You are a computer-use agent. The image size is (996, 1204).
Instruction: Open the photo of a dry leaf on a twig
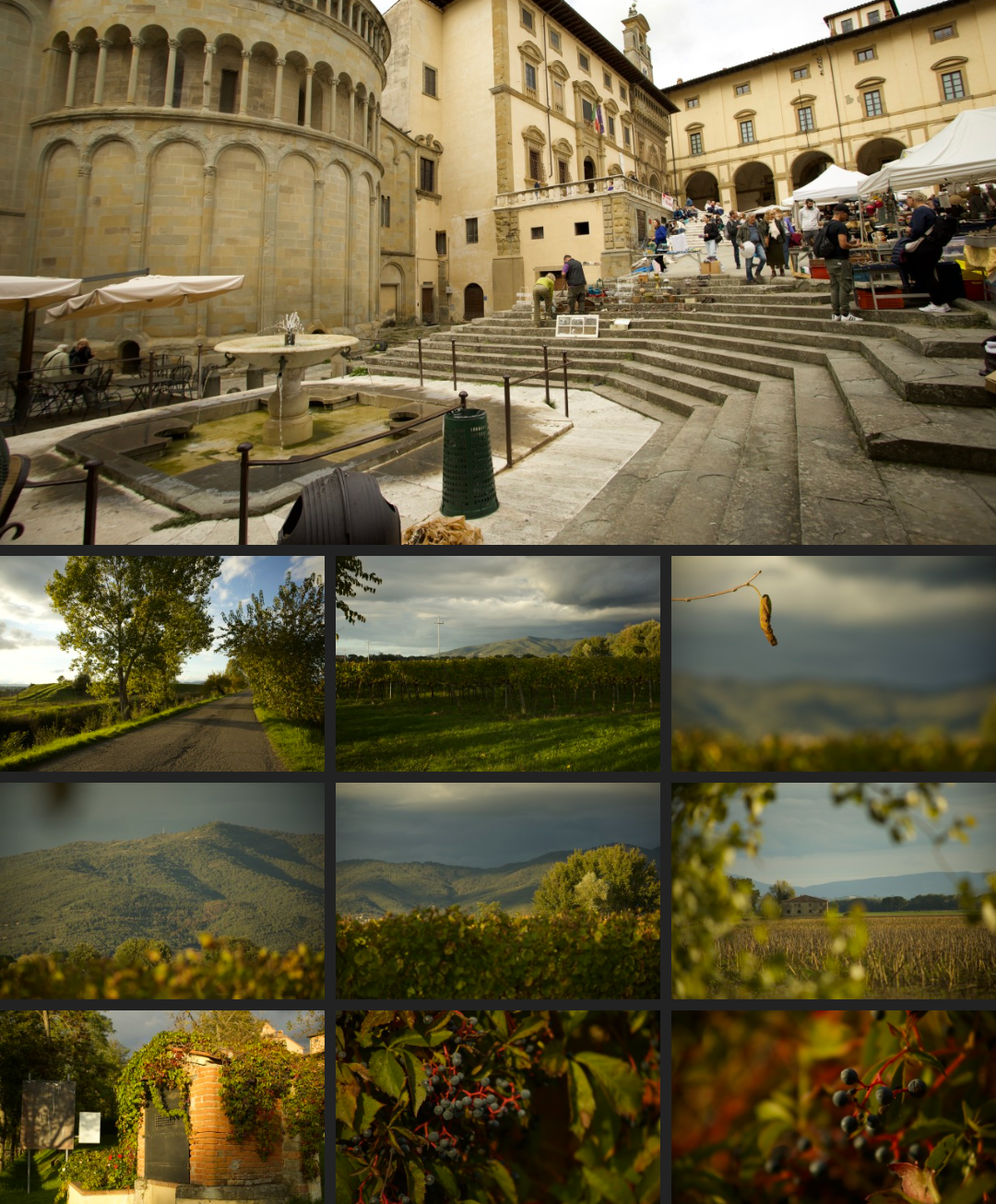[x=834, y=664]
